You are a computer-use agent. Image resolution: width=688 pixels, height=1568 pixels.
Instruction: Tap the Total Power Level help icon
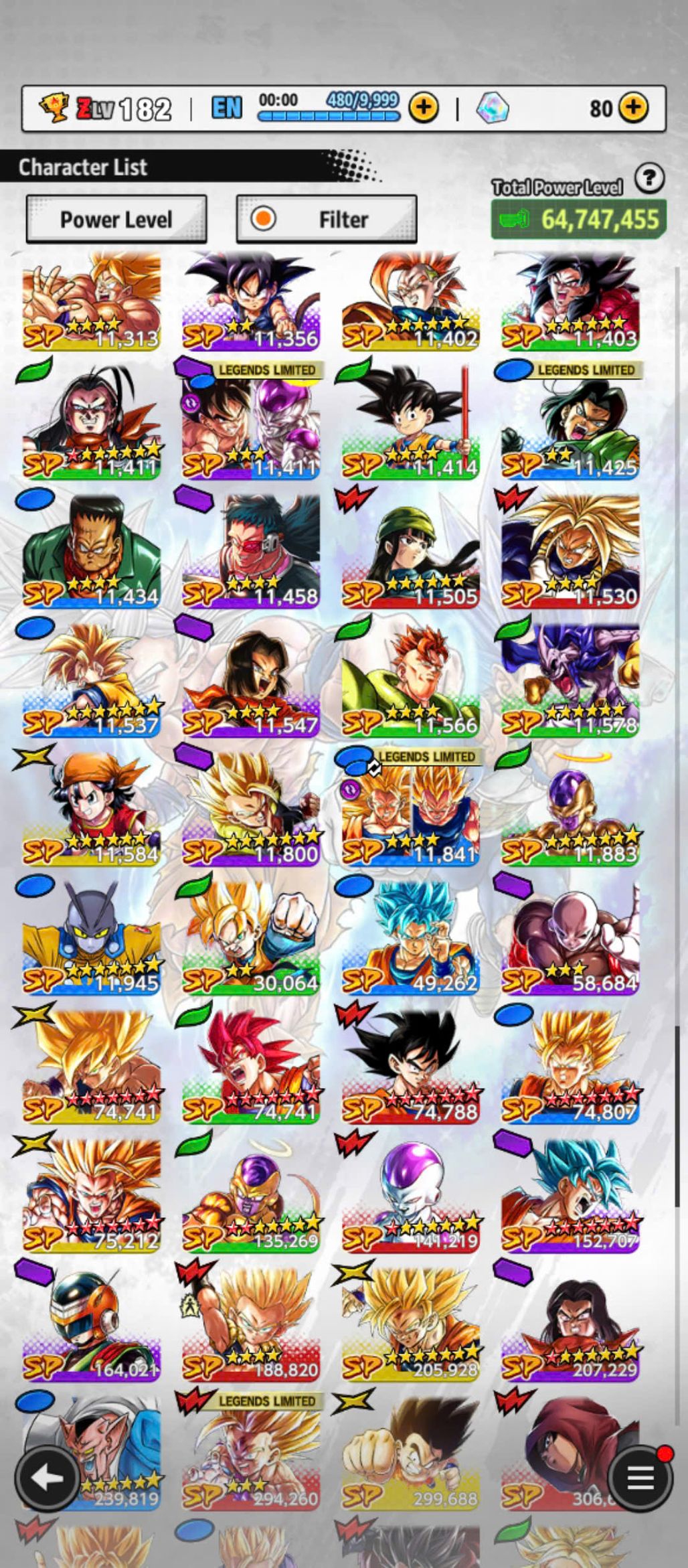tap(649, 178)
